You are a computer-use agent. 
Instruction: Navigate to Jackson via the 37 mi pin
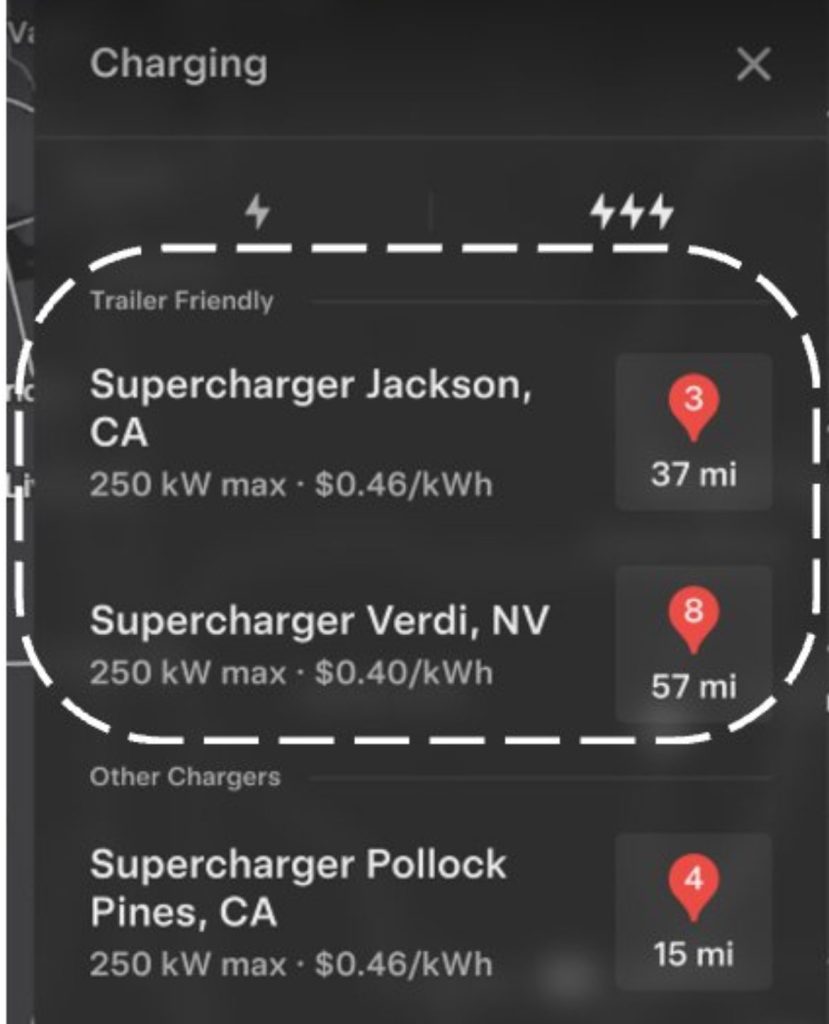(x=693, y=432)
